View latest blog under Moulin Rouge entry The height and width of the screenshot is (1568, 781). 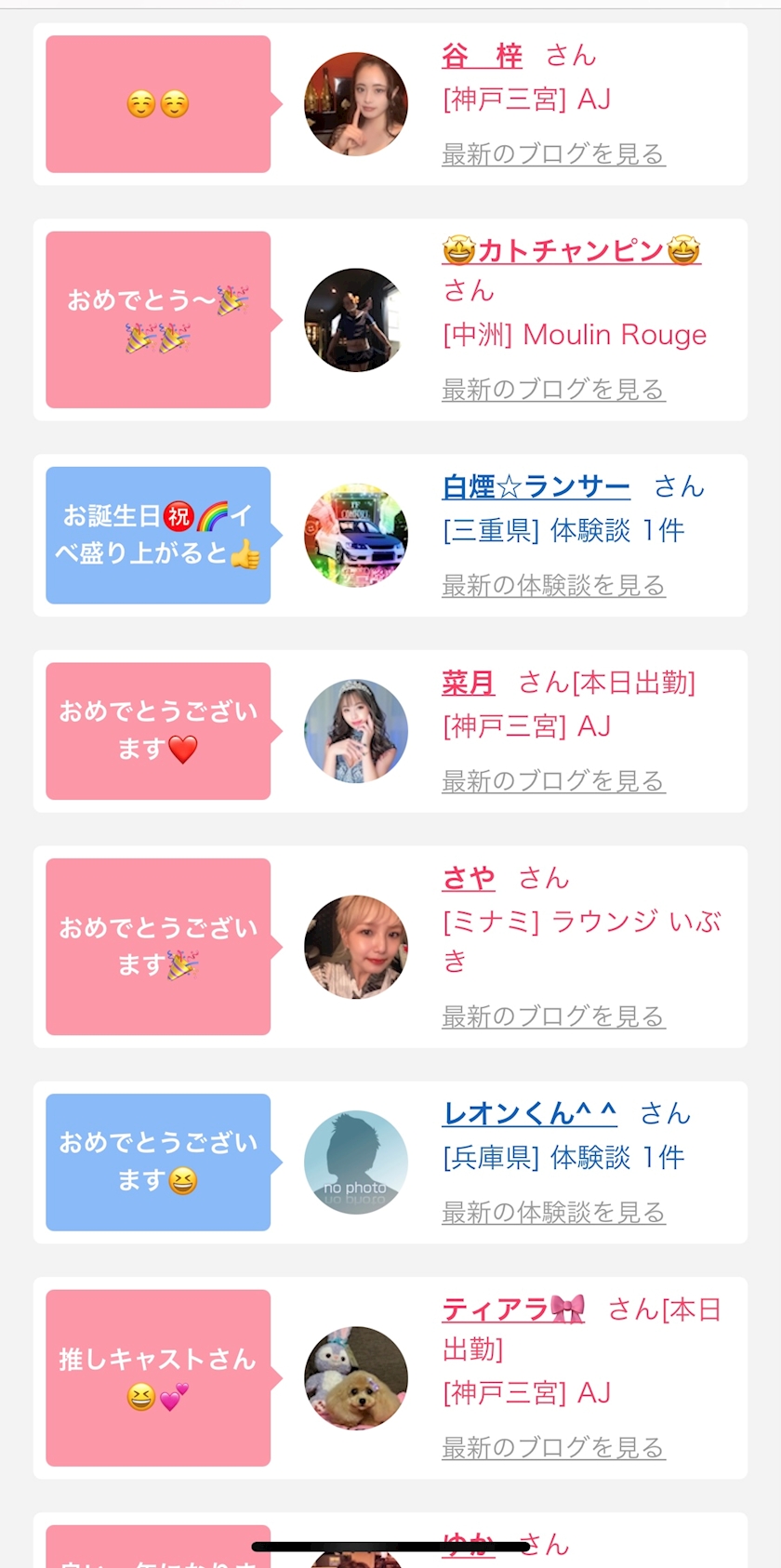(553, 389)
